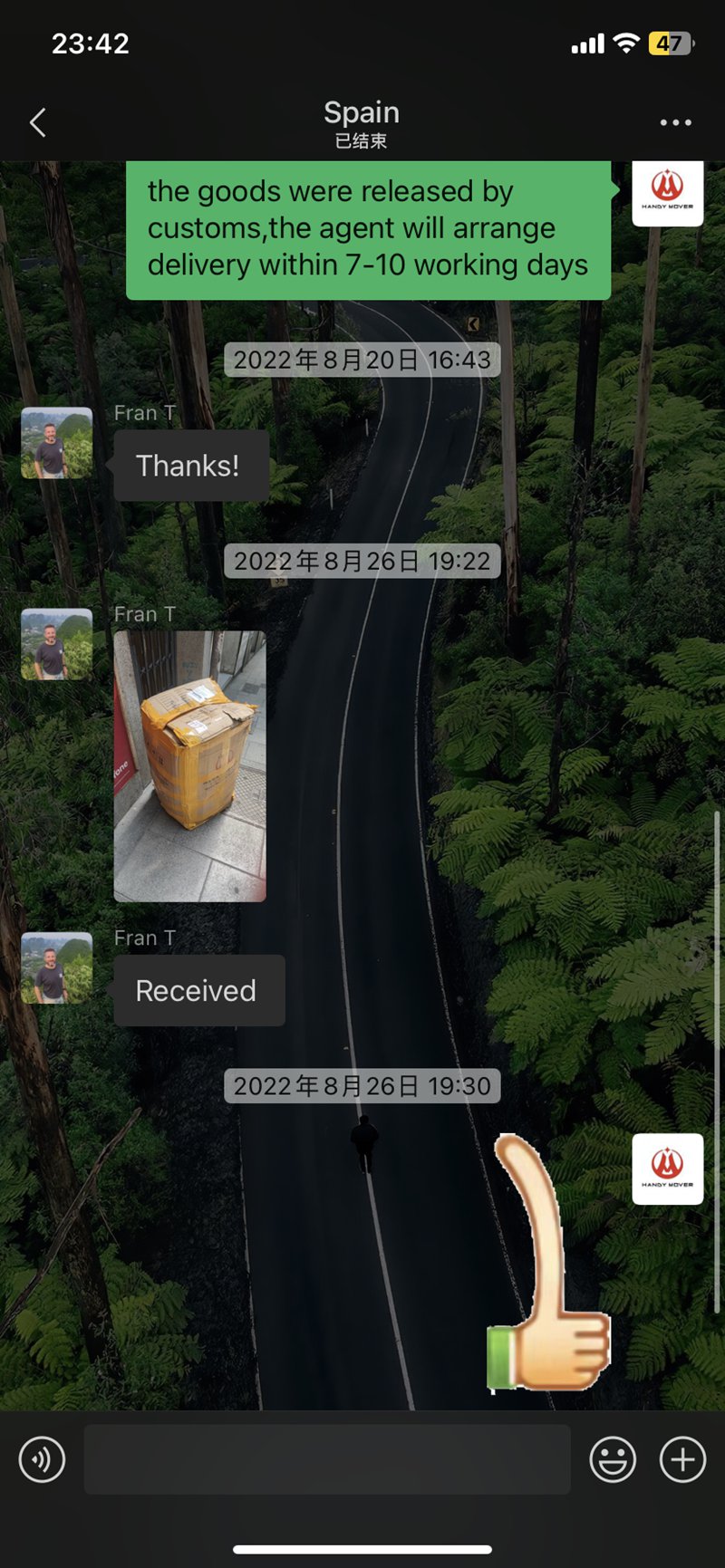
Task: Open the emoji sticker picker
Action: tap(613, 1460)
